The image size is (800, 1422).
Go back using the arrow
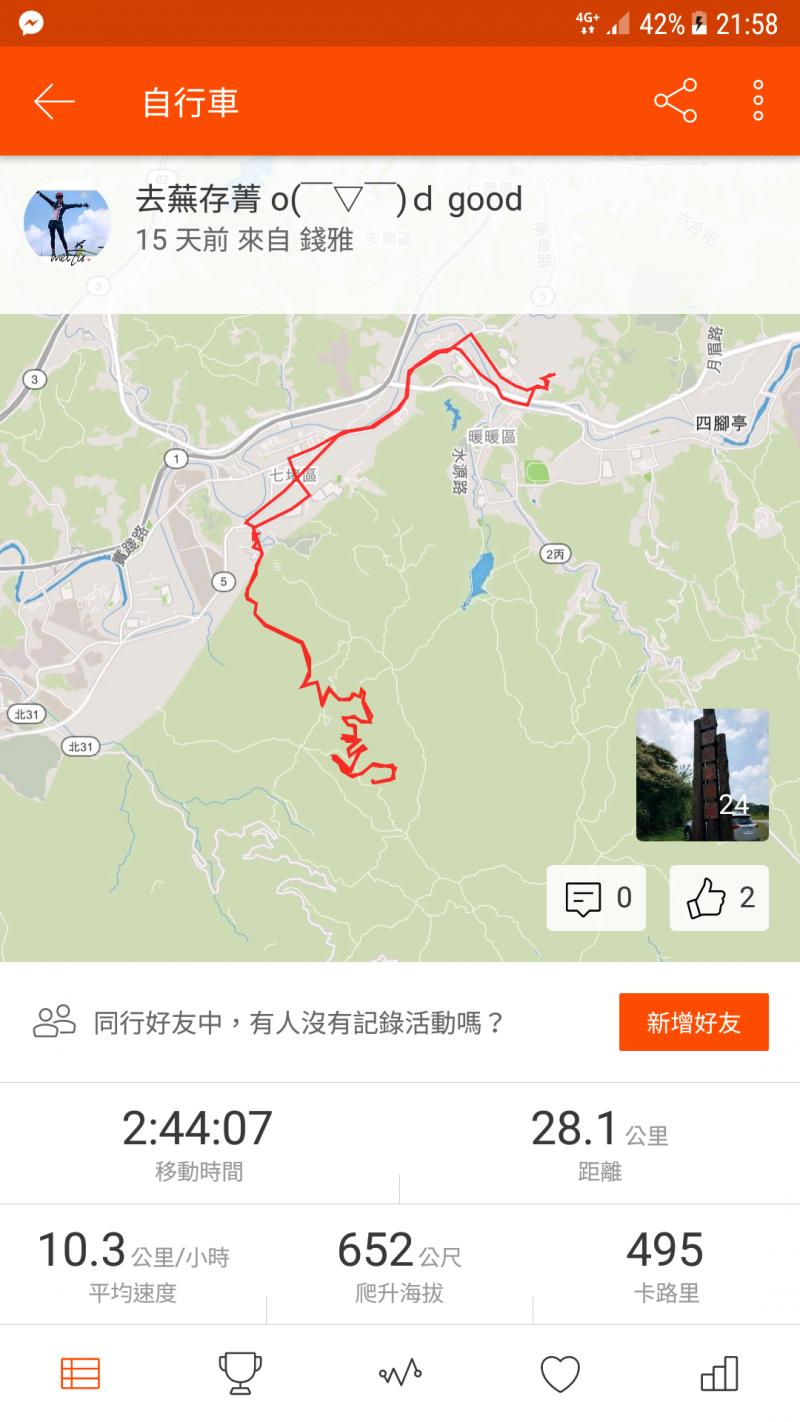click(x=54, y=101)
